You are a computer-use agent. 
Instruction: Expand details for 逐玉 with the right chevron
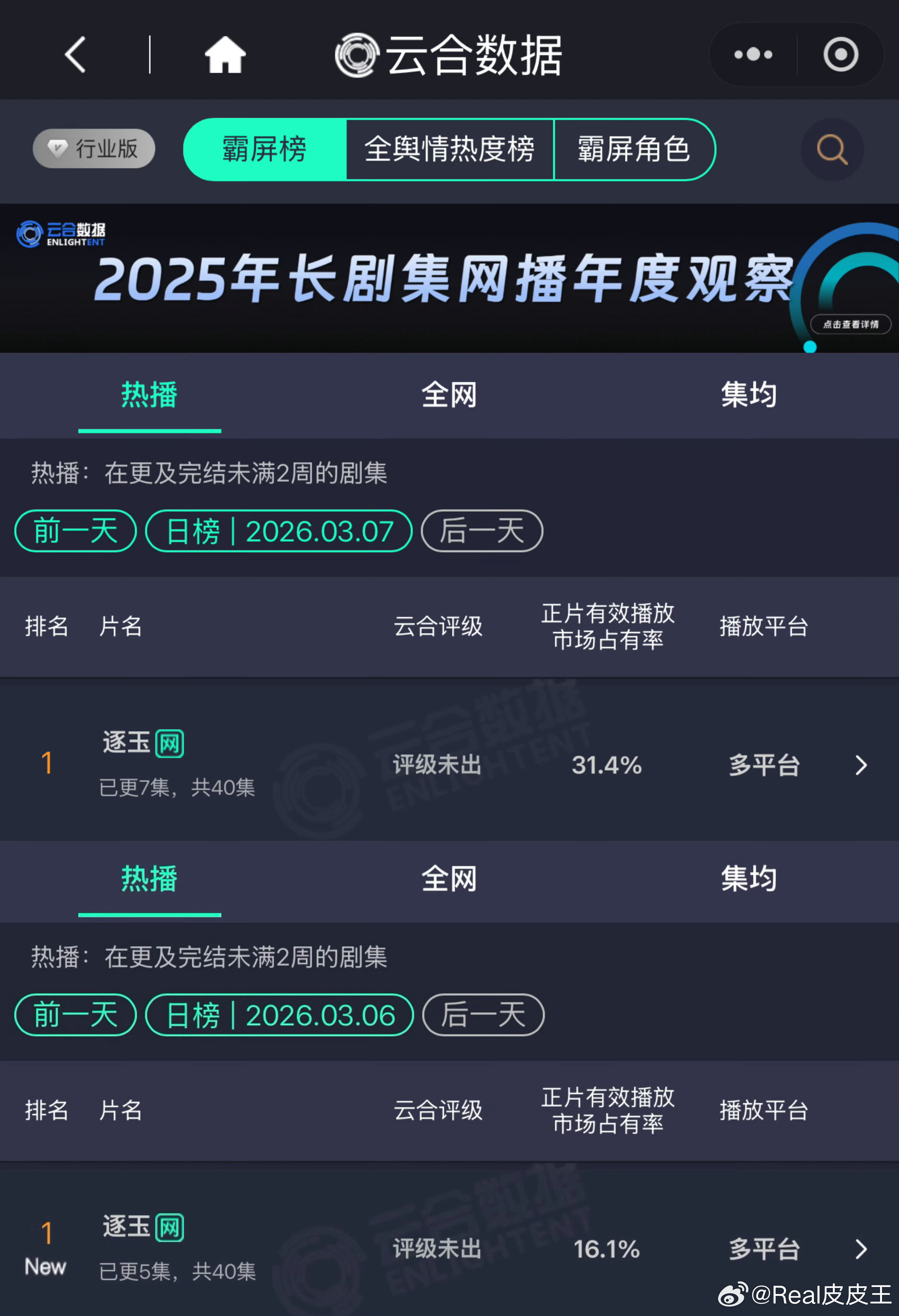pyautogui.click(x=862, y=766)
